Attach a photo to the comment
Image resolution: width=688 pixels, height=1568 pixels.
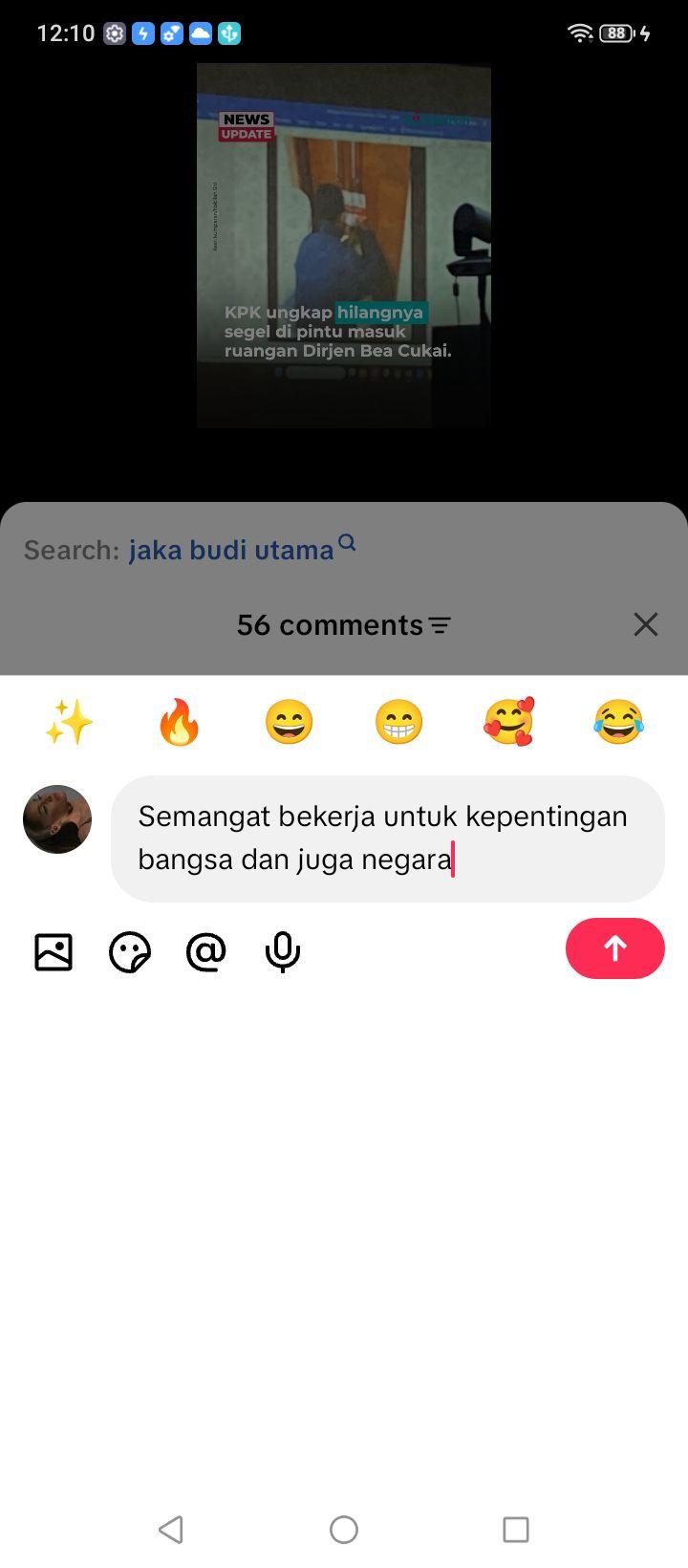[x=54, y=952]
